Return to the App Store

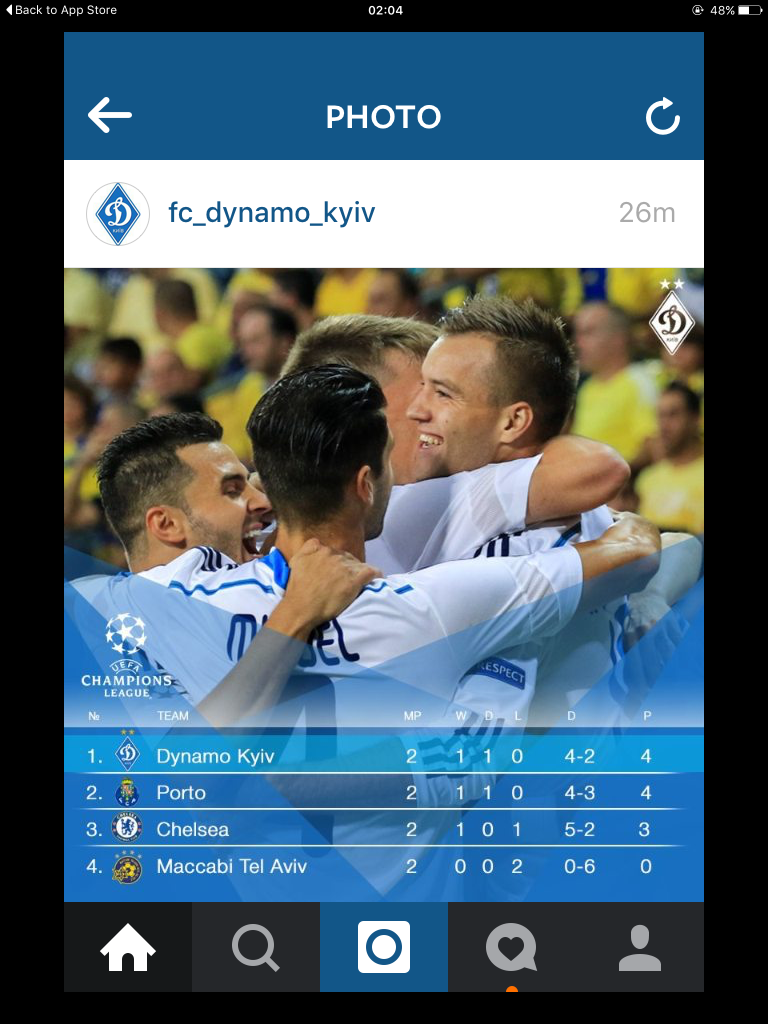[x=62, y=10]
